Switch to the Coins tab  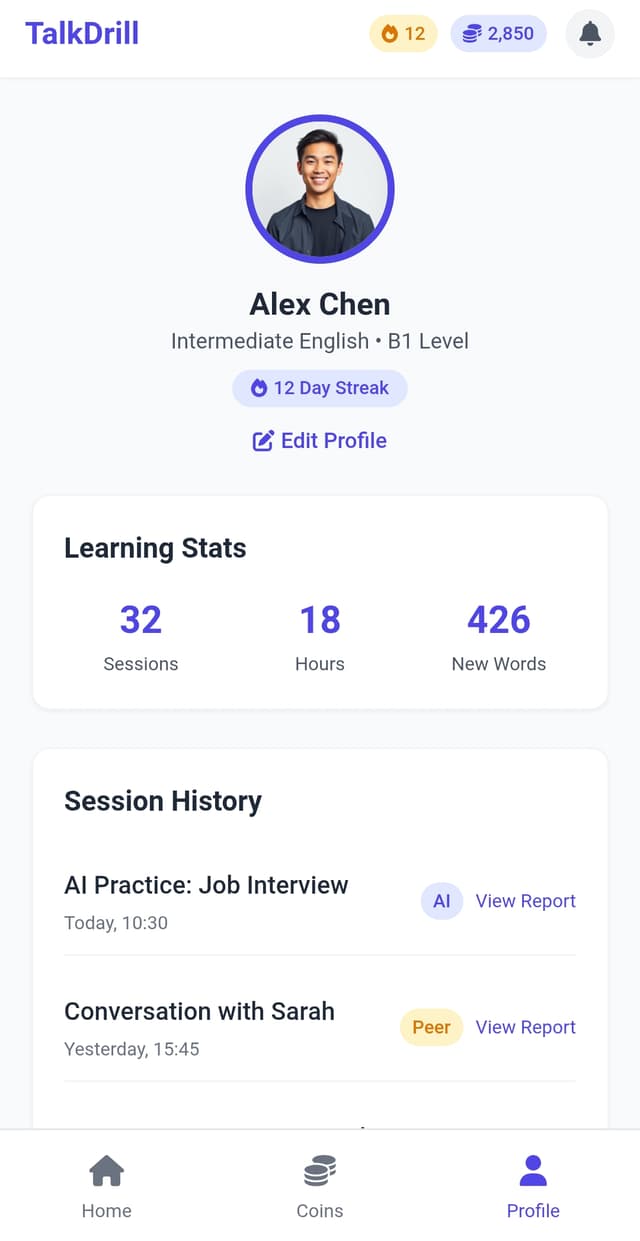320,1187
